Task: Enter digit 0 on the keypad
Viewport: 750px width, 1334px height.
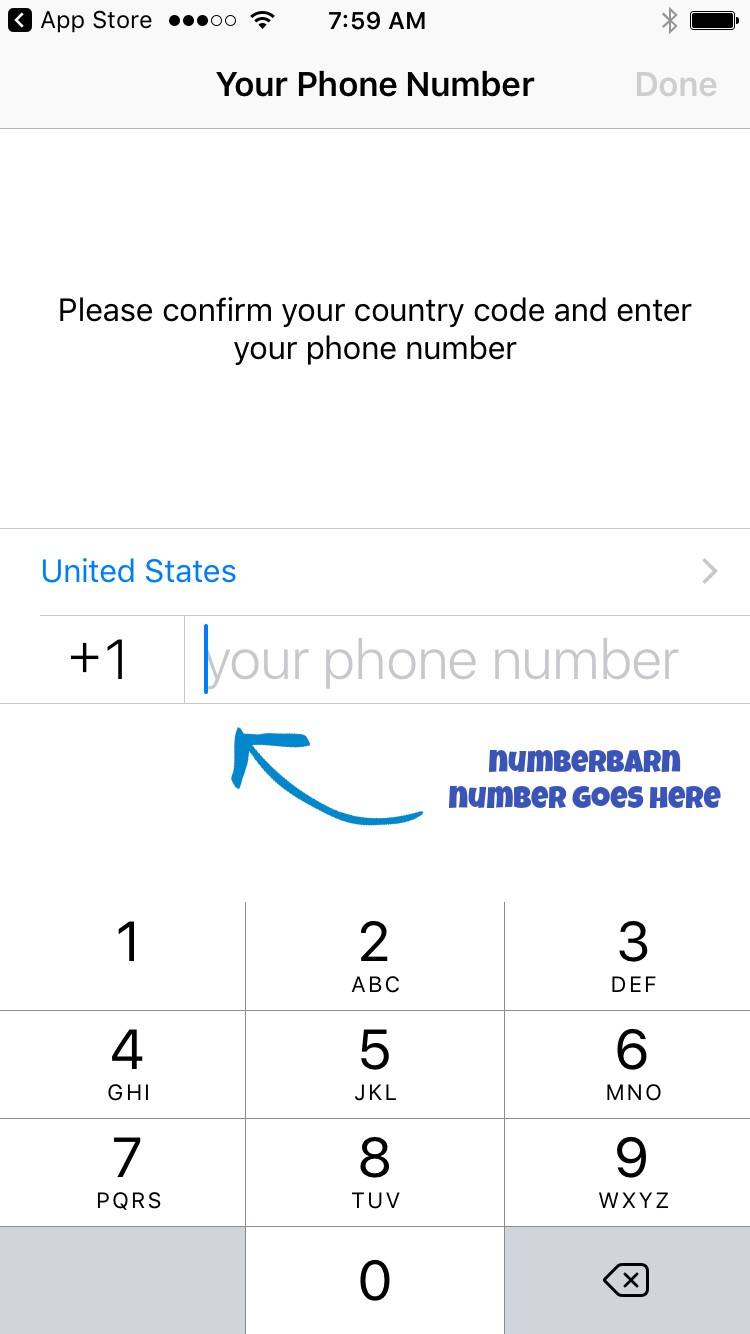Action: coord(375,1280)
